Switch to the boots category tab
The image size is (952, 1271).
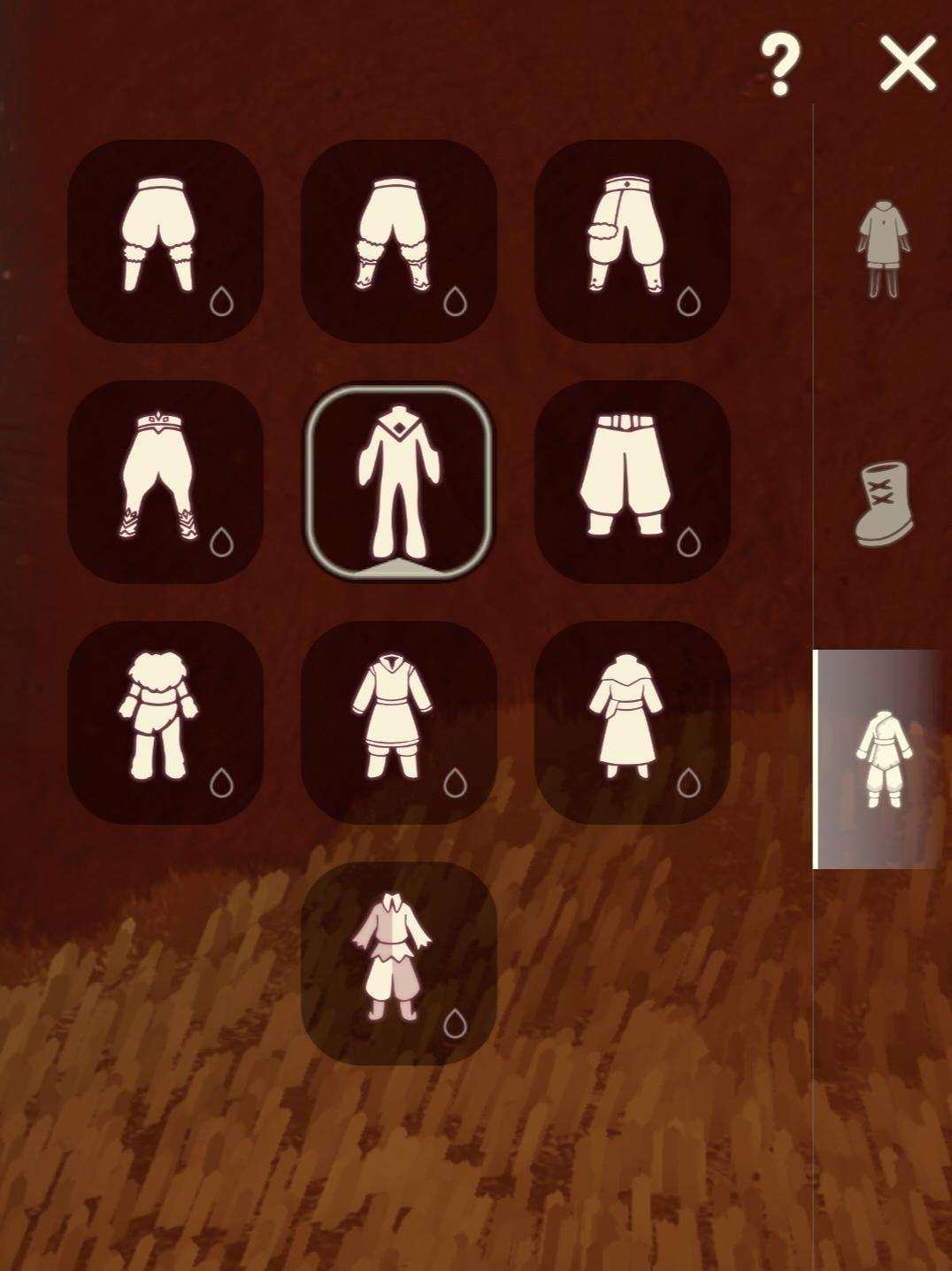click(882, 503)
